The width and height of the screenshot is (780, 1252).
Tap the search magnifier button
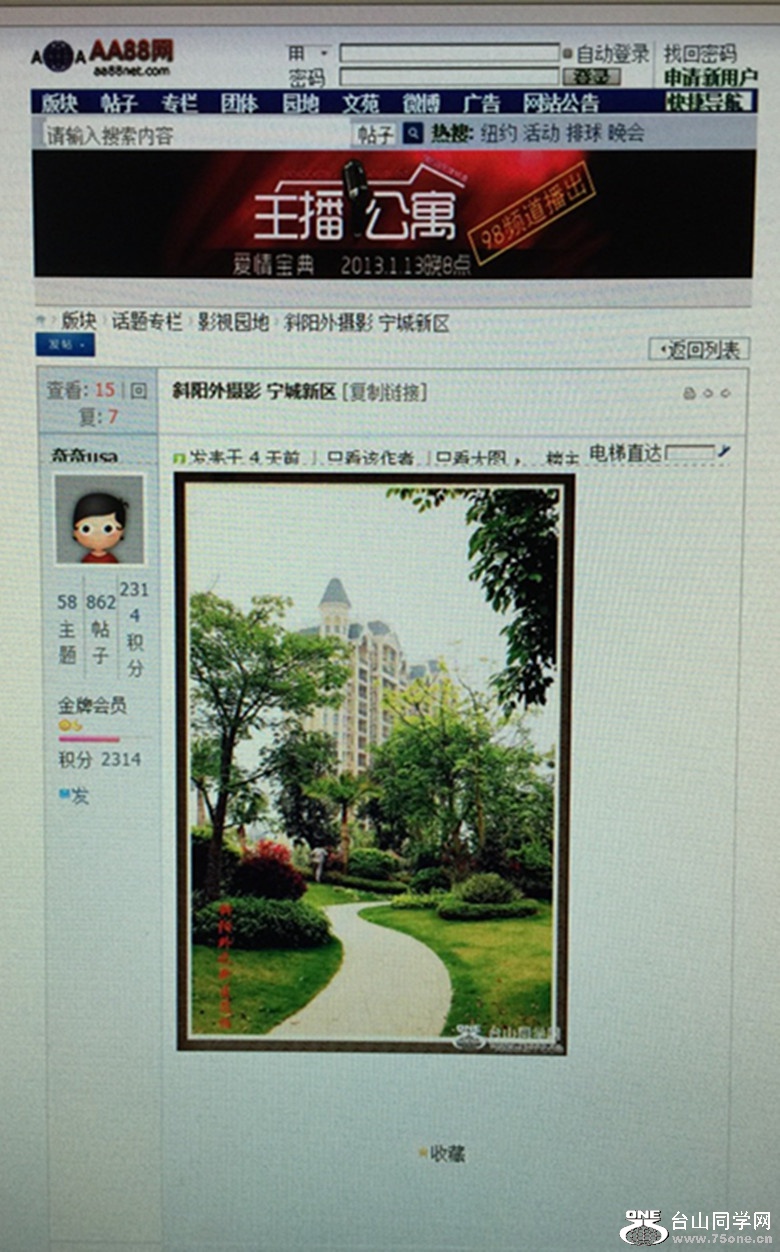[413, 133]
